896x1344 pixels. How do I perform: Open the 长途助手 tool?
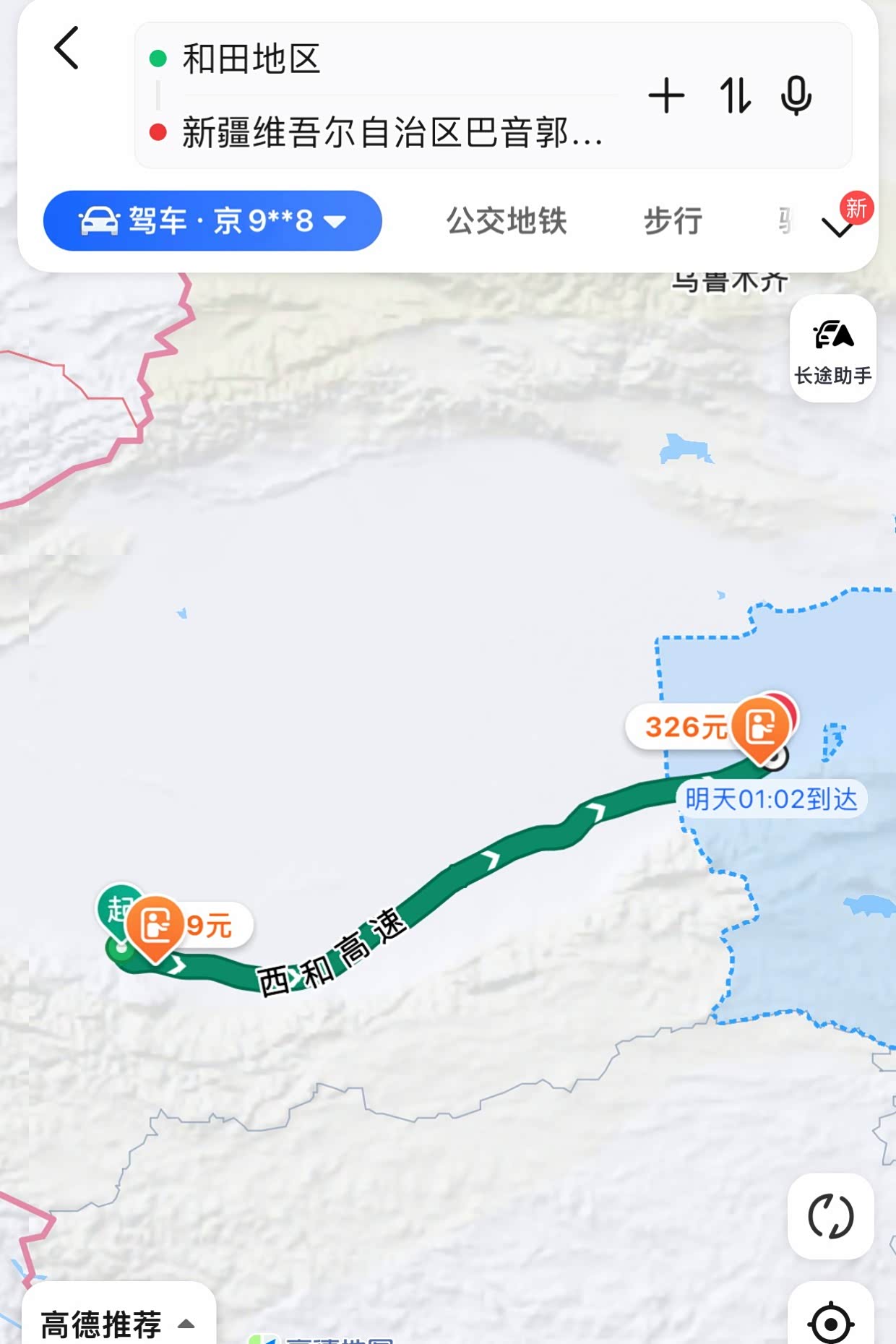(832, 348)
